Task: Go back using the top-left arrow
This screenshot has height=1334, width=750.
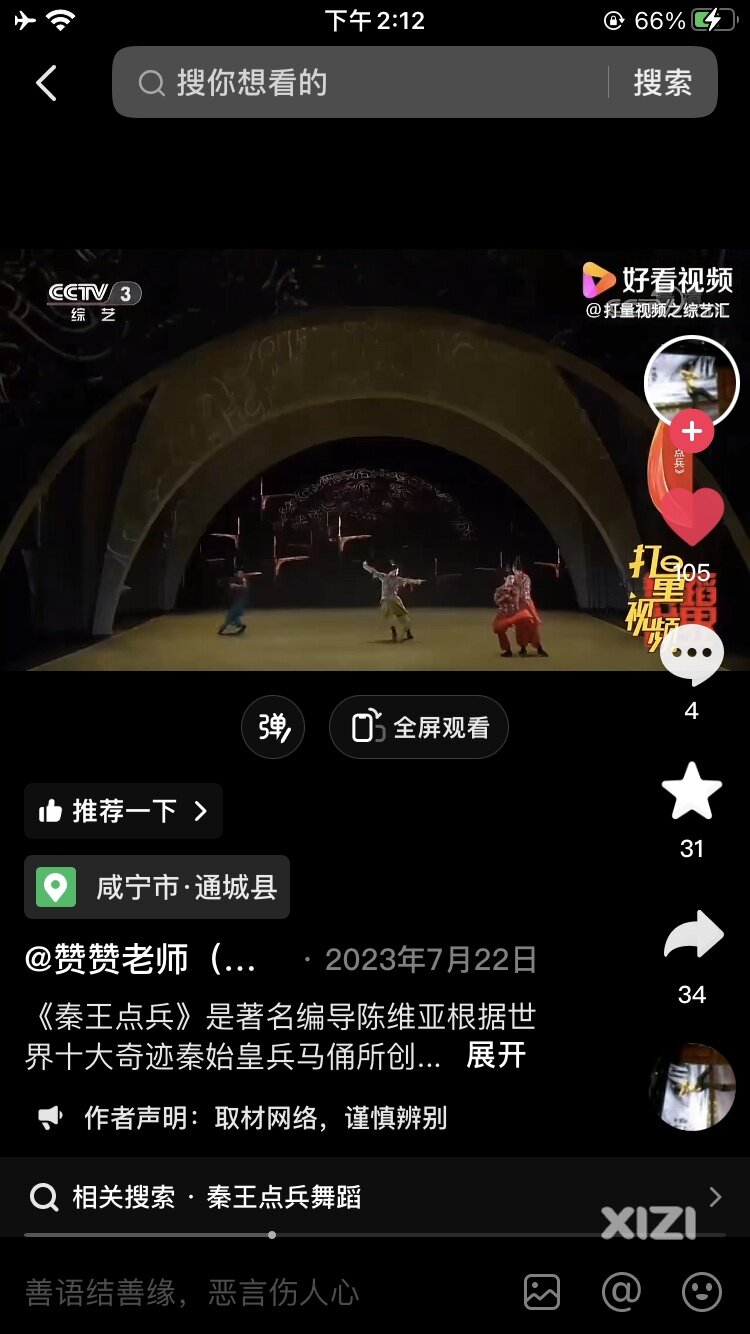Action: coord(46,83)
